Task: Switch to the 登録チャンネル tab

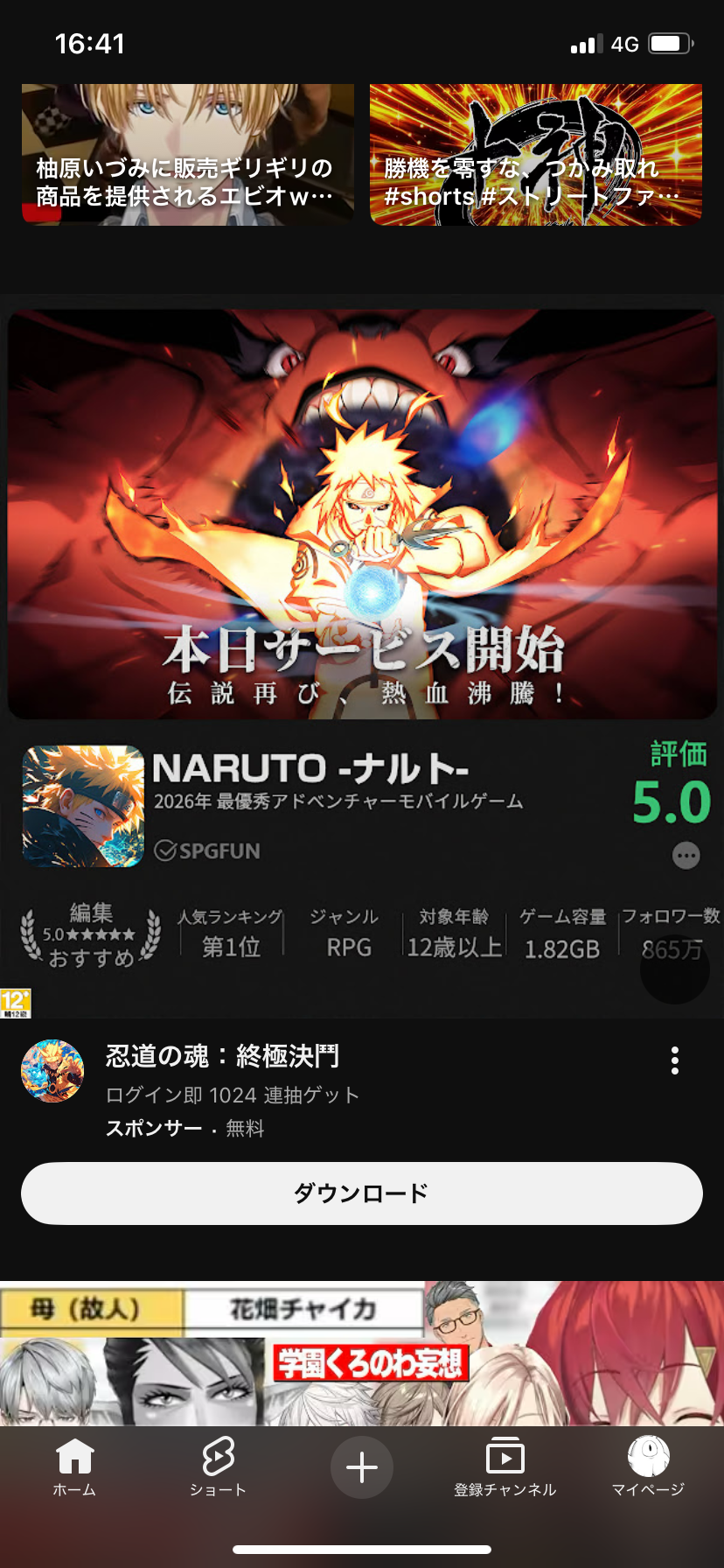Action: click(505, 1466)
